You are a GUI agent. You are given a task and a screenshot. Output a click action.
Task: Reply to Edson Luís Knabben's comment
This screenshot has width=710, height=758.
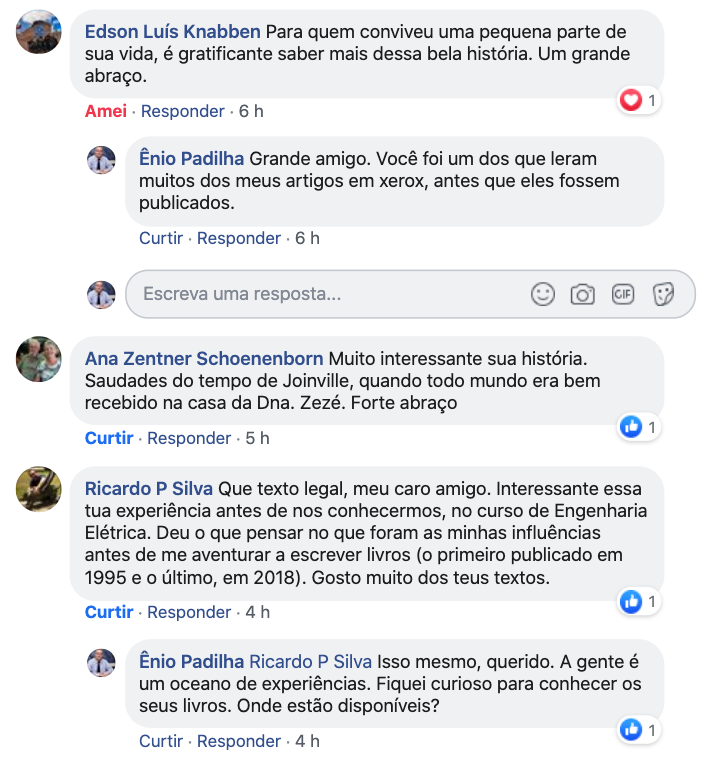pos(182,111)
